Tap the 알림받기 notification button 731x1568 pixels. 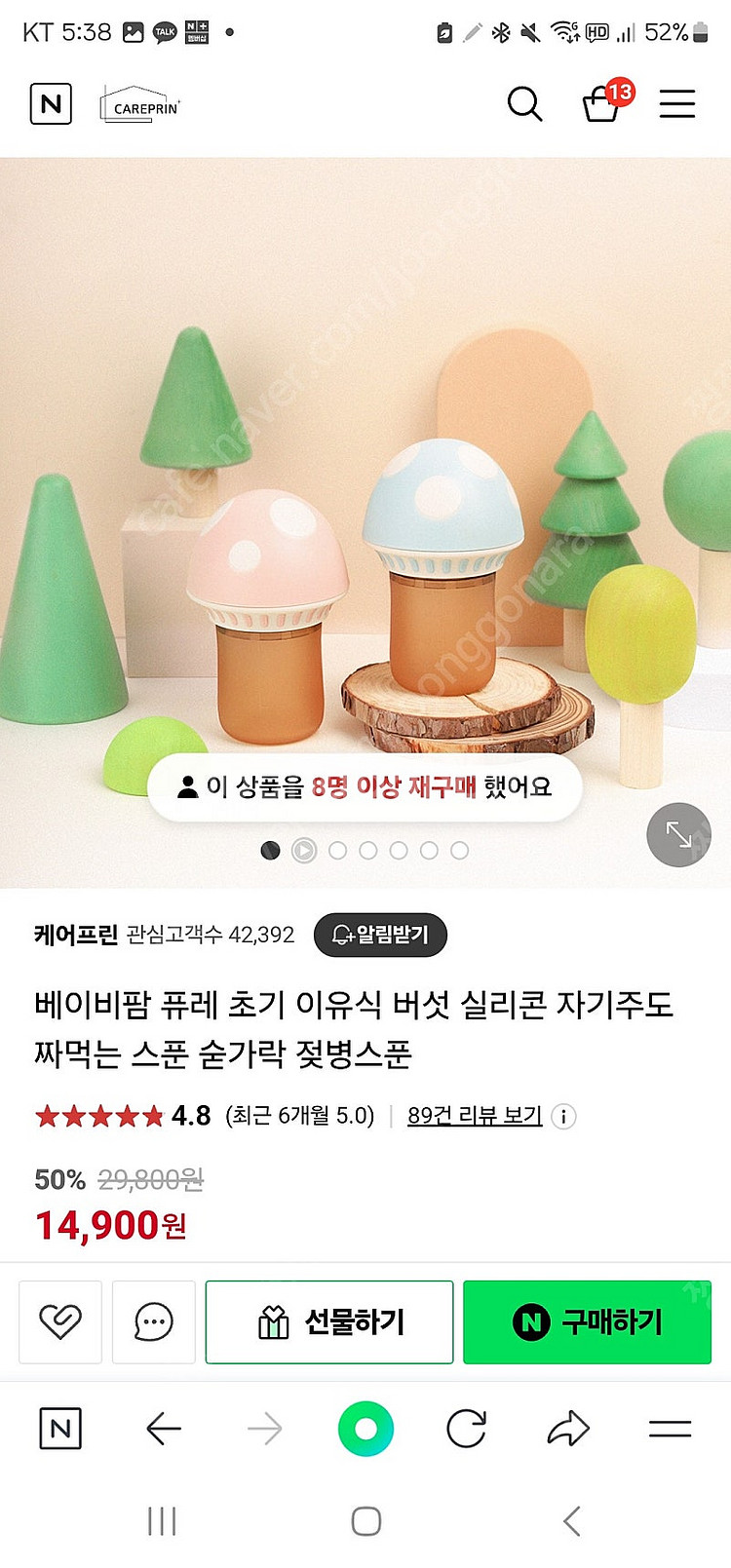click(x=380, y=935)
